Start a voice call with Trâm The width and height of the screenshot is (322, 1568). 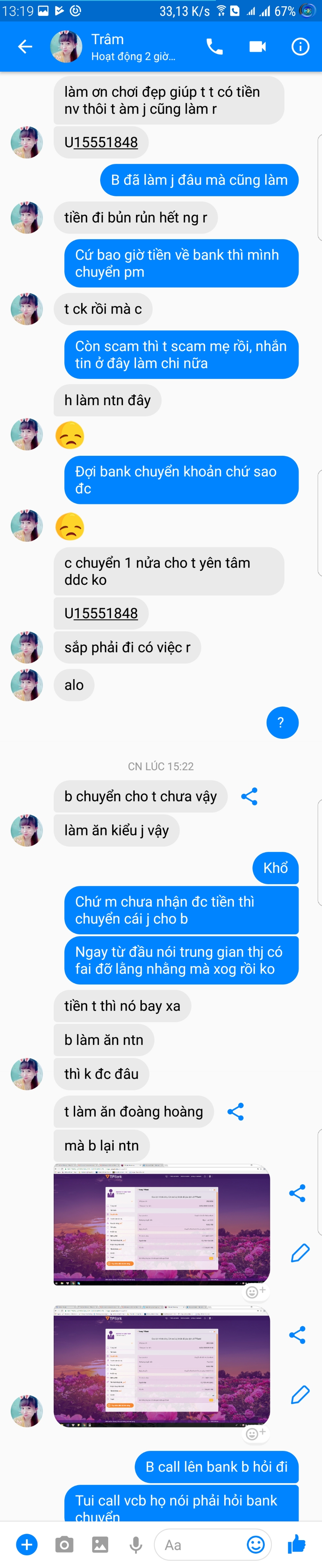[214, 46]
